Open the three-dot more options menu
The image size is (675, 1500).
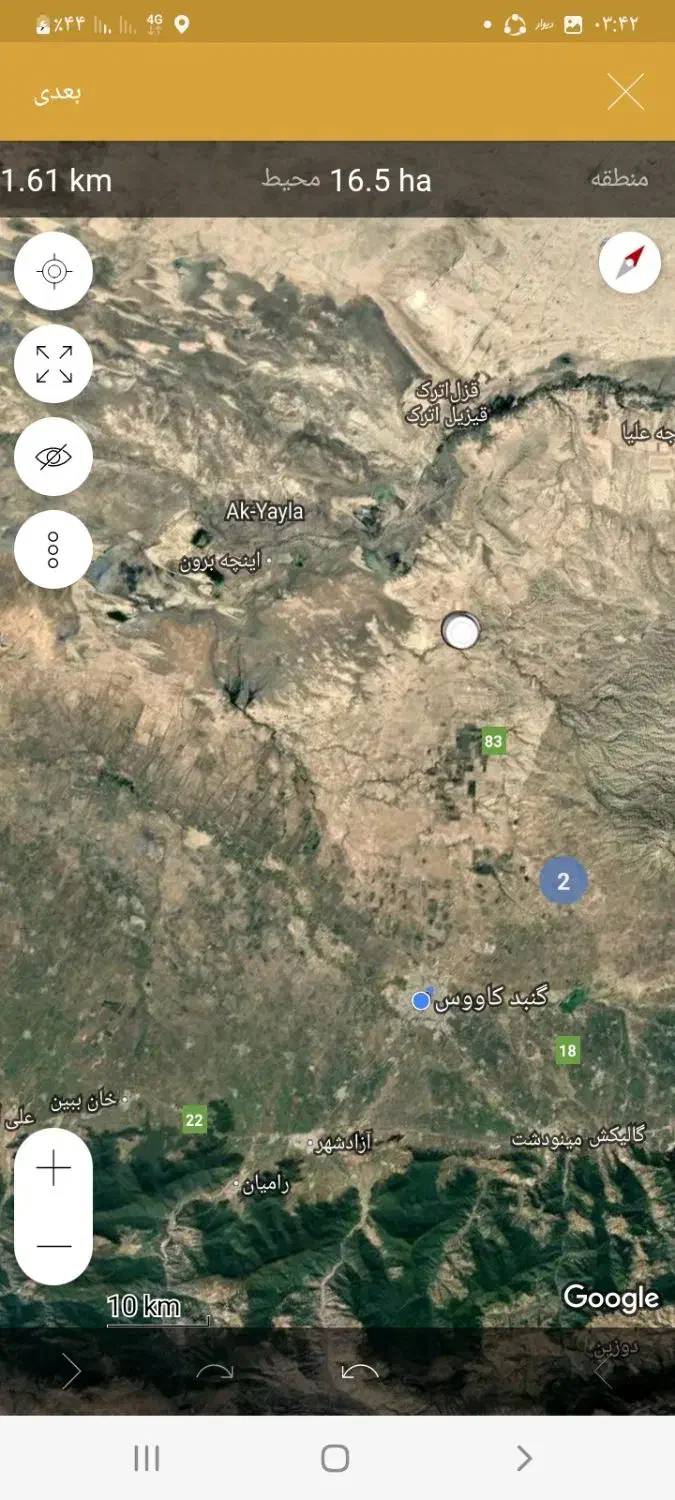(x=54, y=550)
